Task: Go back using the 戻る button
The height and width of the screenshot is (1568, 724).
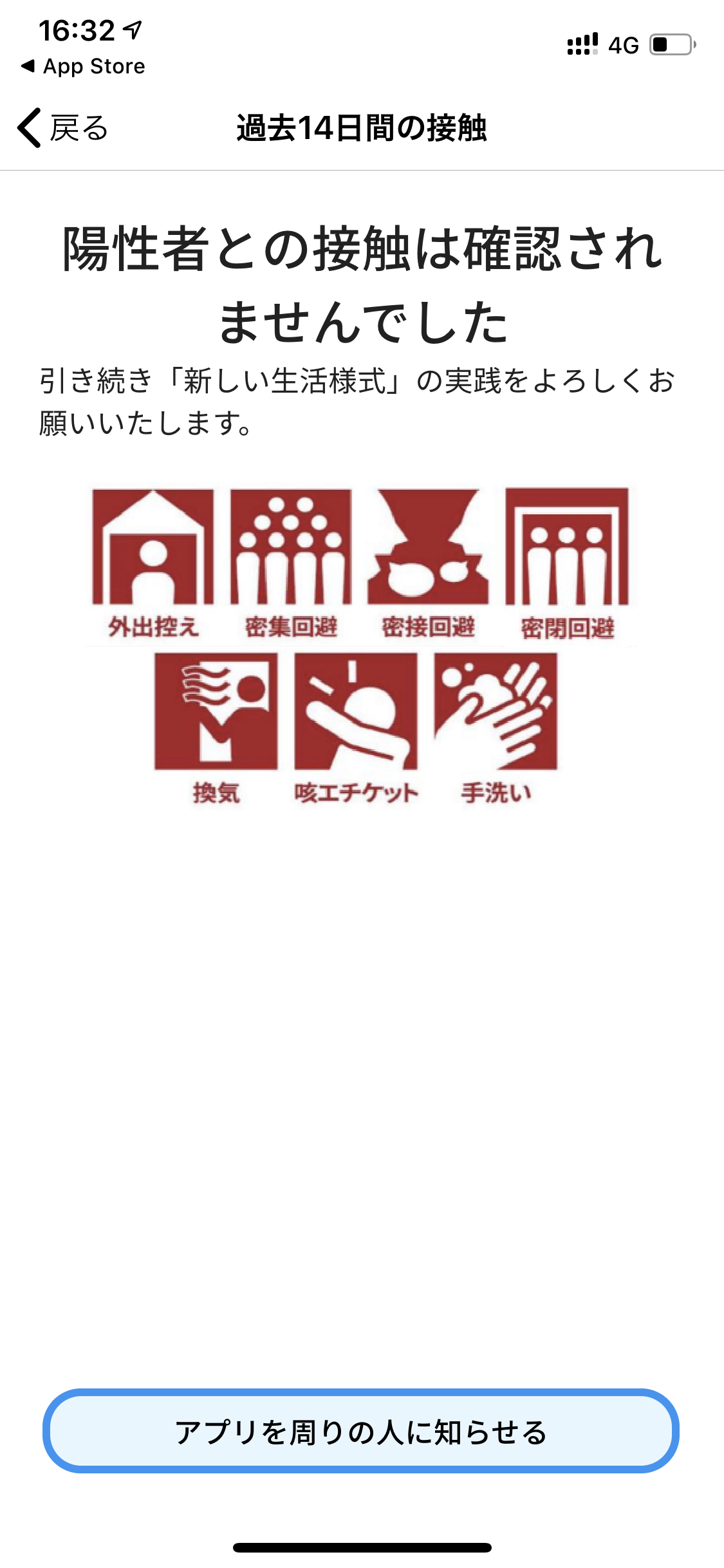Action: (63, 127)
